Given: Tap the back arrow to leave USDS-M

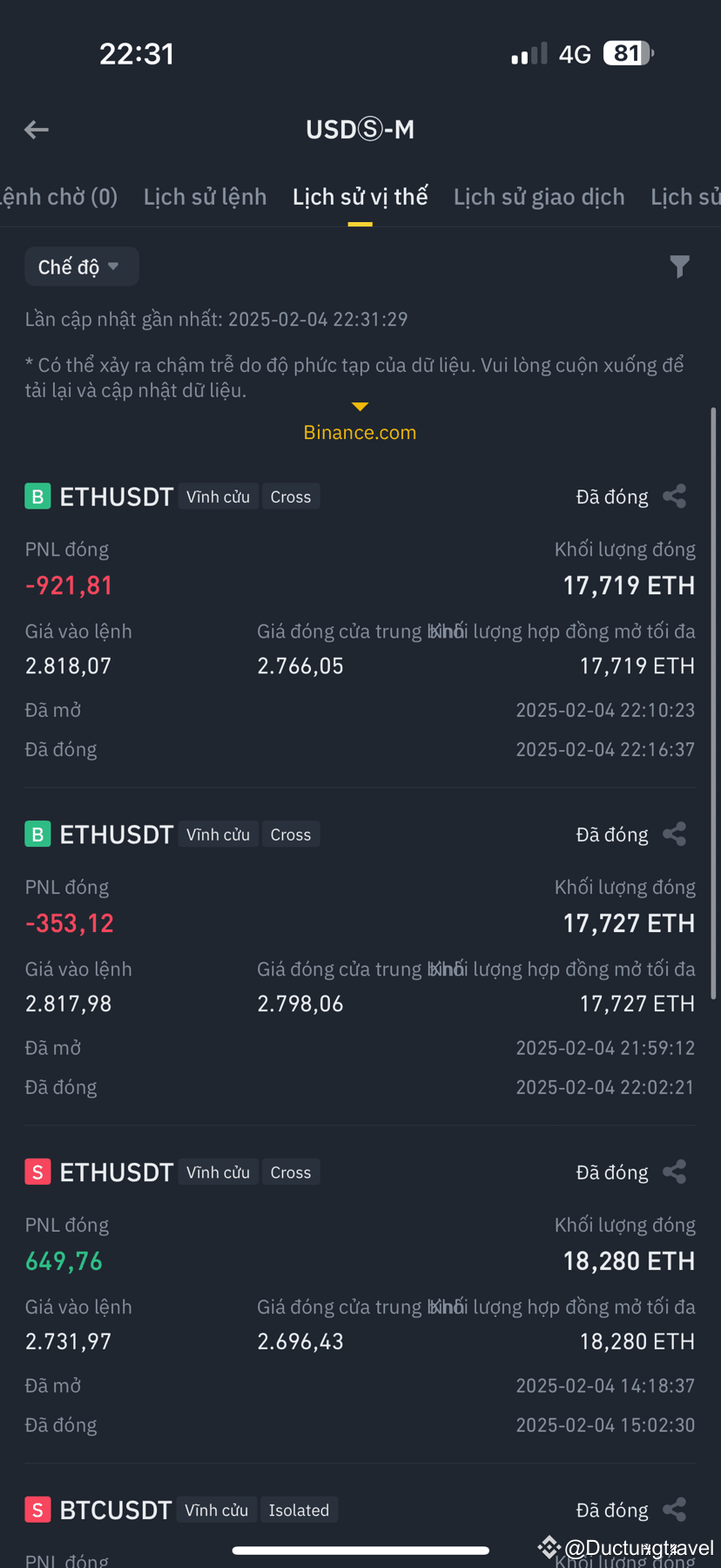Looking at the screenshot, I should [x=35, y=129].
